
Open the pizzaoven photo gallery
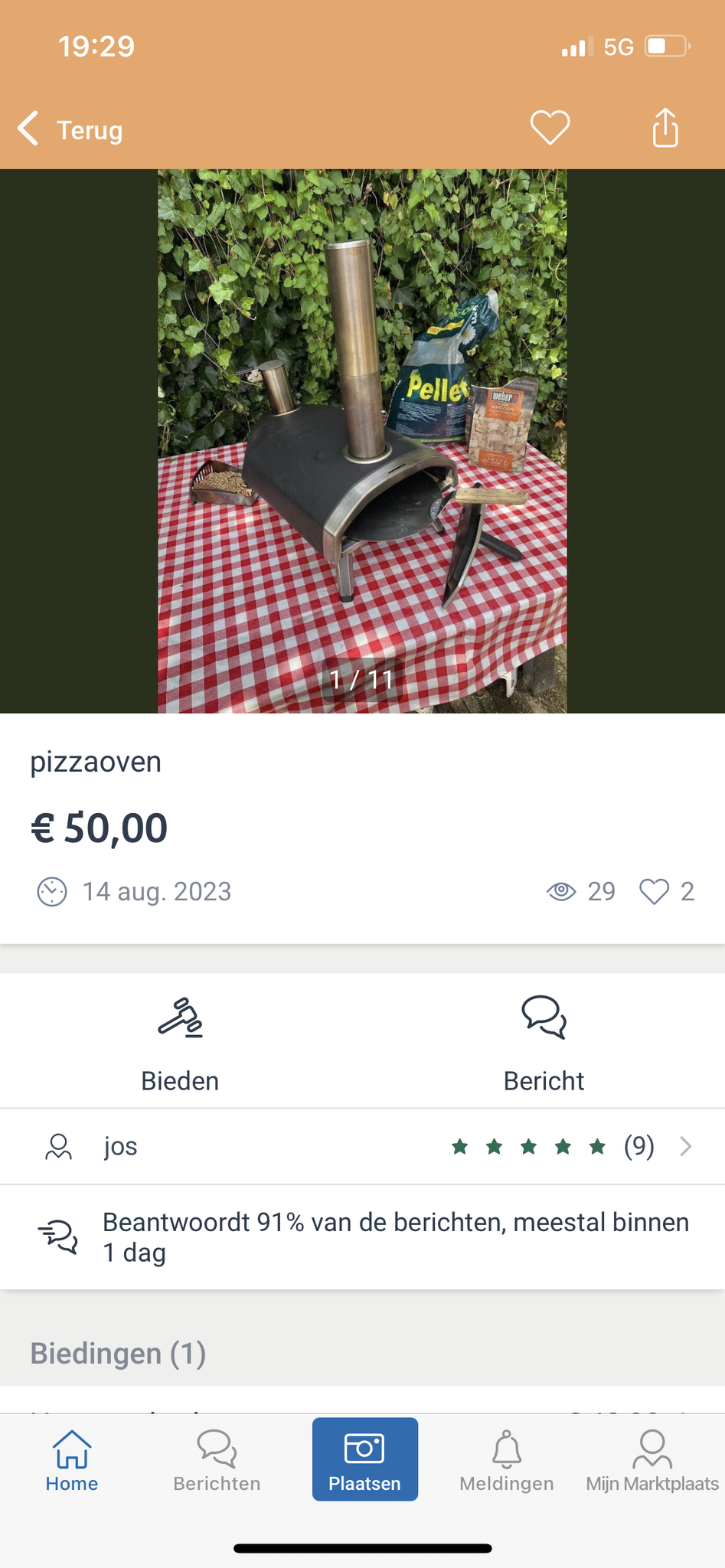click(362, 440)
